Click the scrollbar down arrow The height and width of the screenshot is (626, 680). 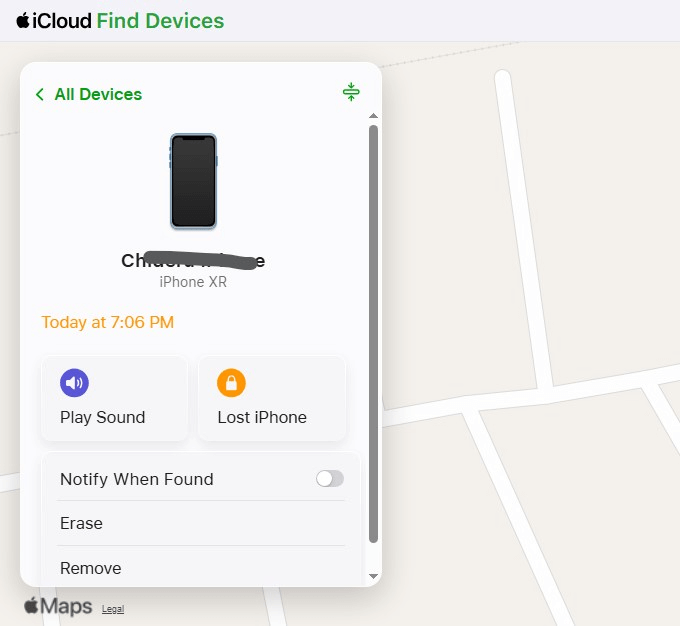(x=373, y=576)
